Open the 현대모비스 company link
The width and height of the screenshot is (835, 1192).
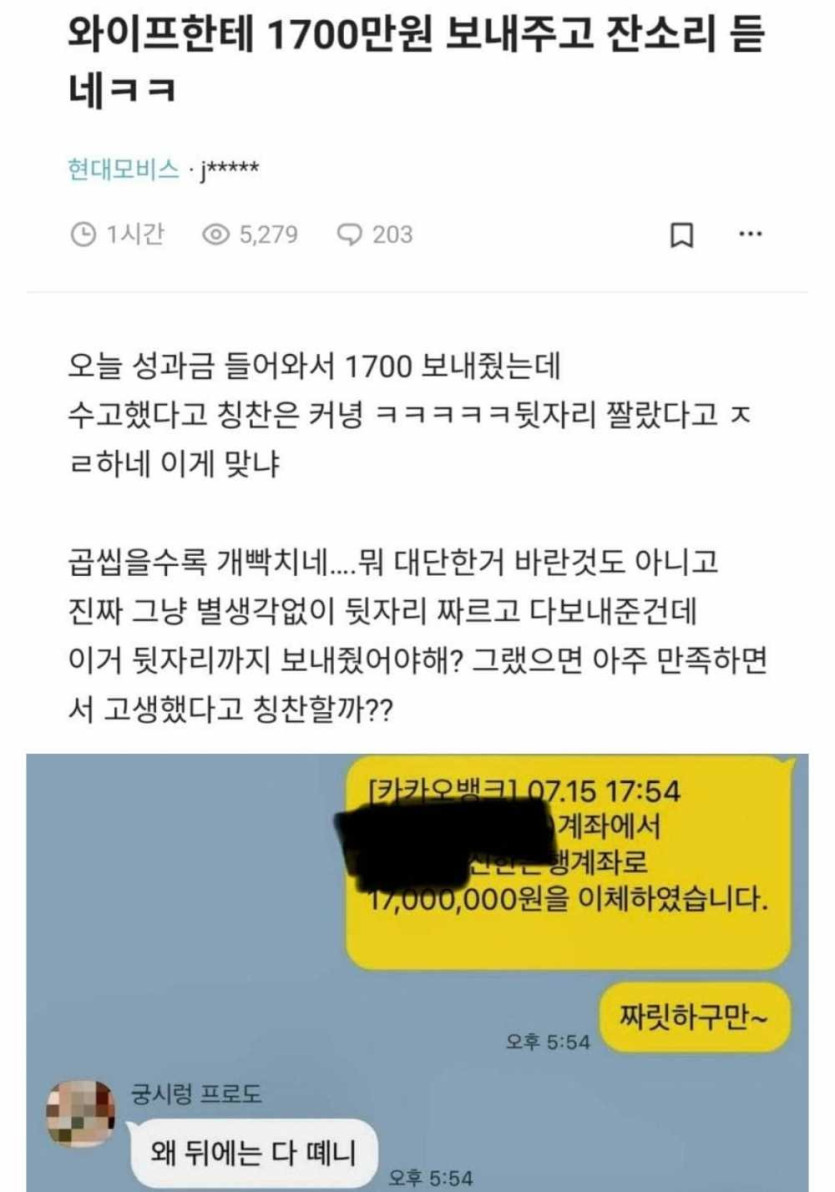click(x=123, y=170)
